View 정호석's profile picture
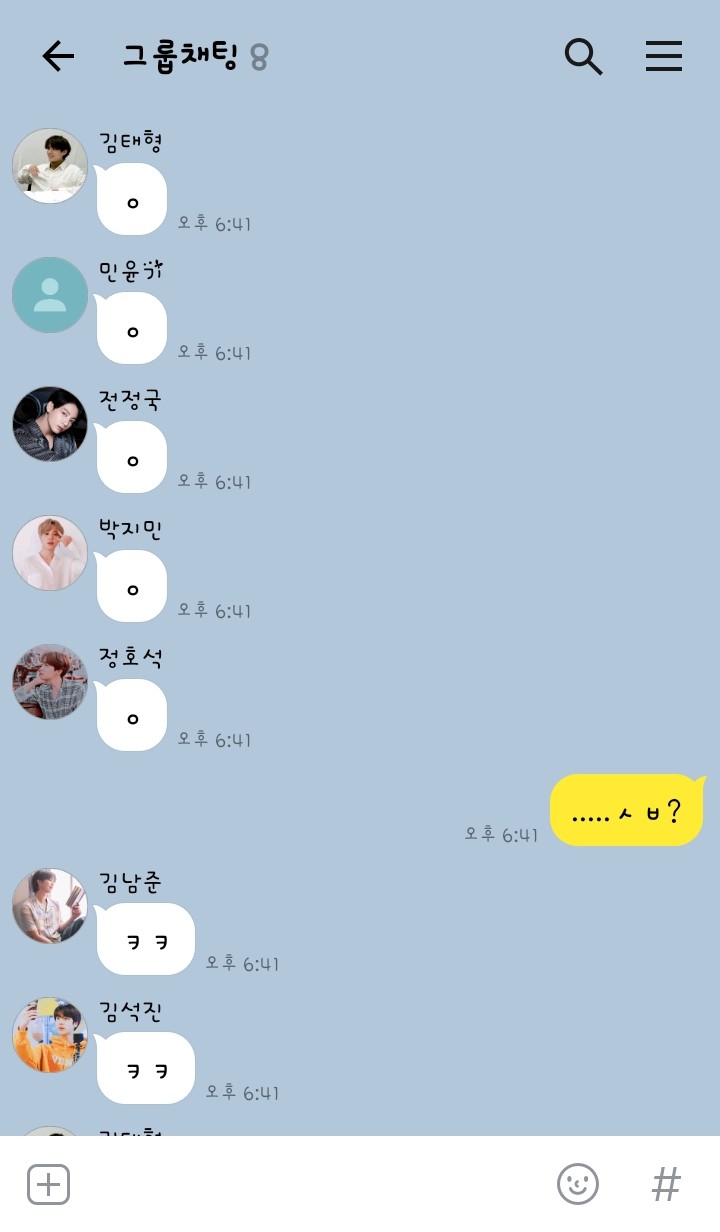Screen dimensions: 720x1232 50,682
